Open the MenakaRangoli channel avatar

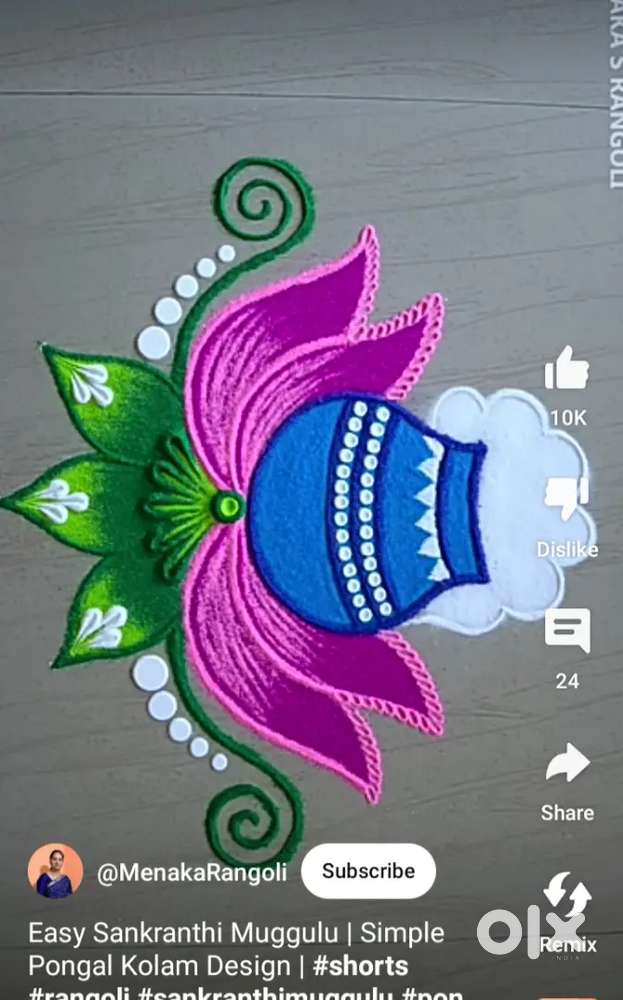tap(55, 871)
